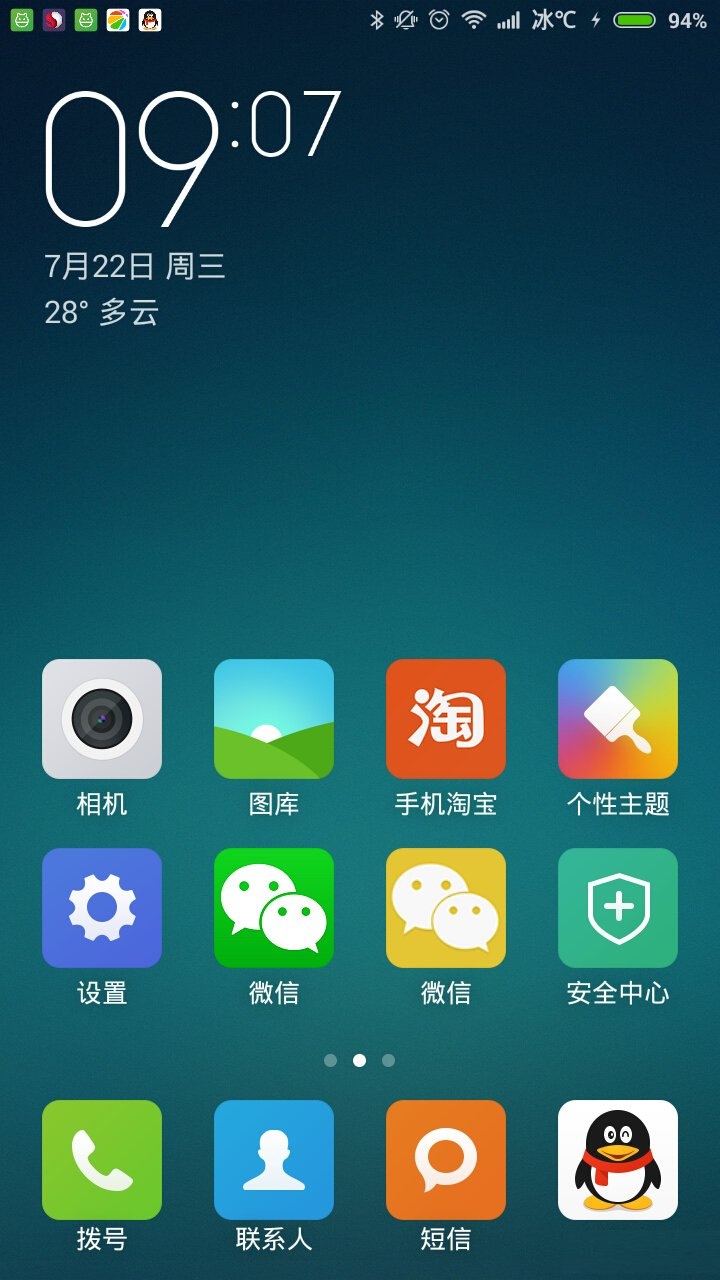
Task: Open Contacts 联系人 from the dock
Action: pos(274,1158)
